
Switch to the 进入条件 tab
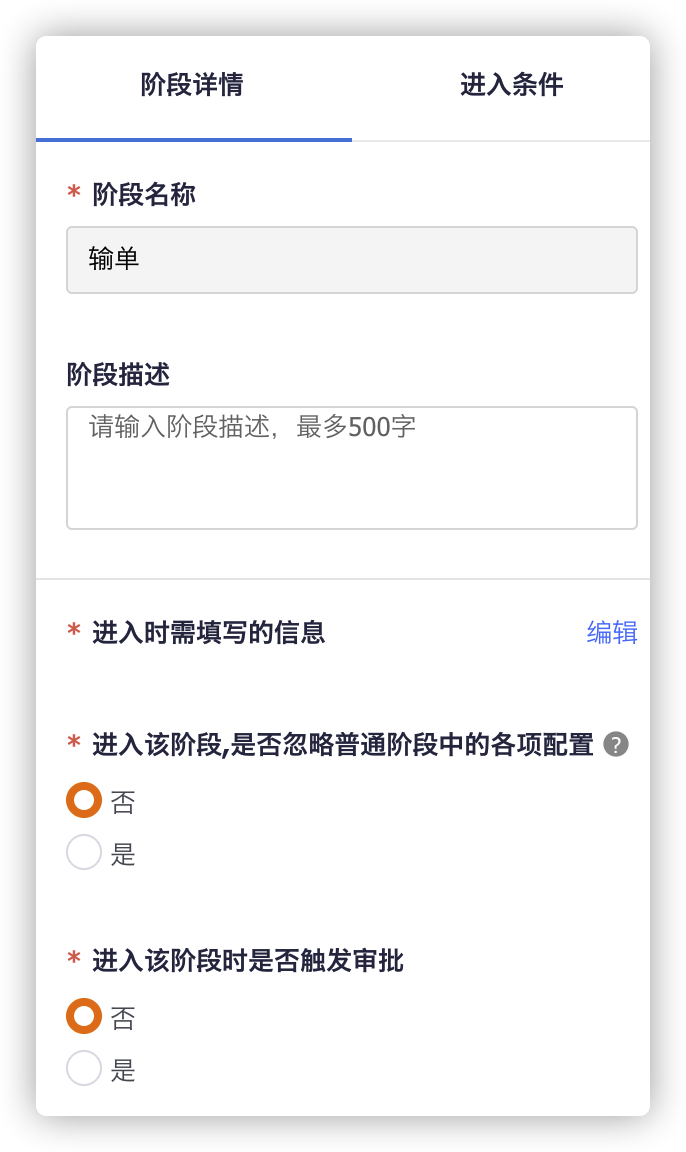pos(511,85)
